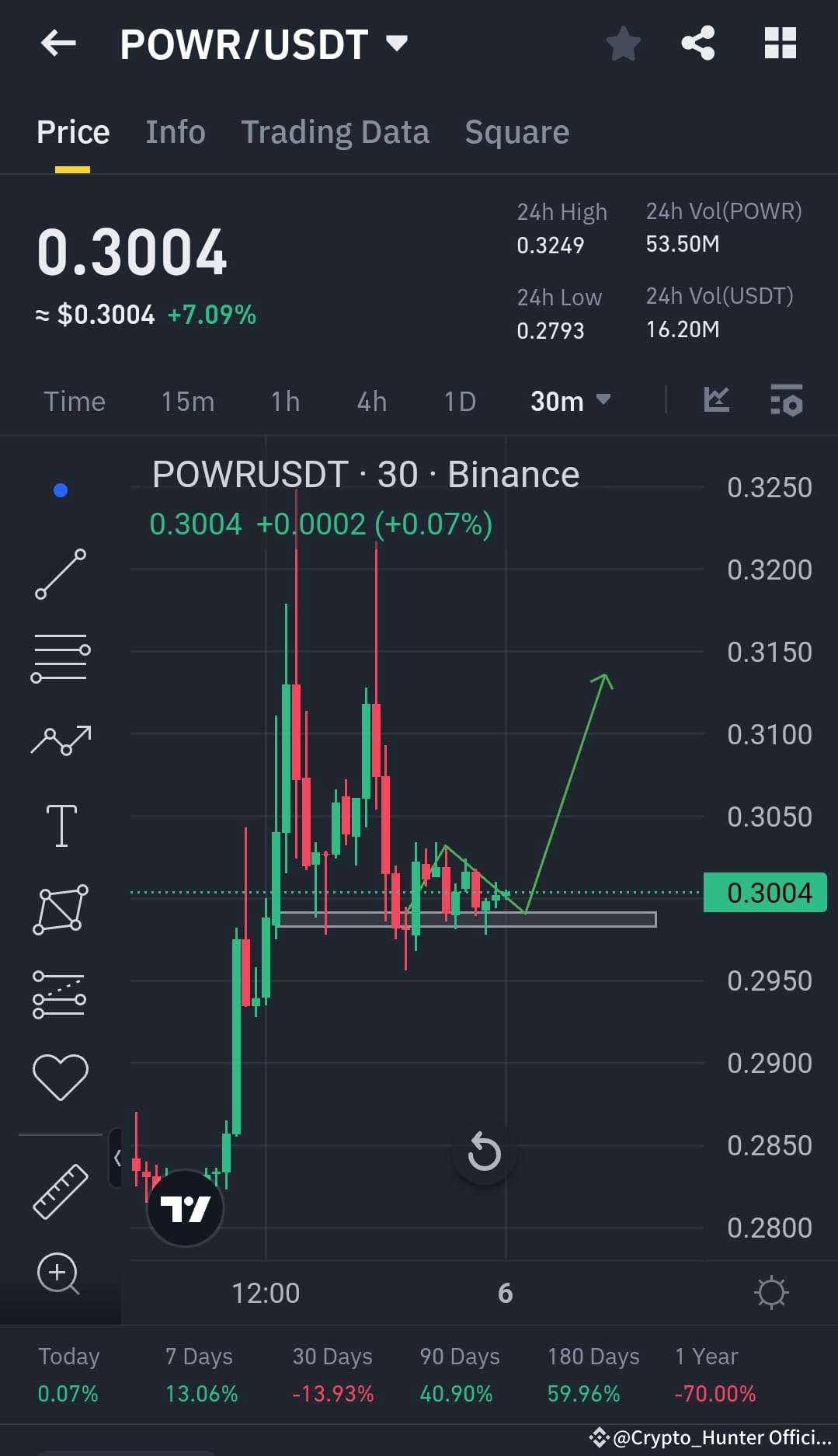Select the XABCD pattern drawing tool
Viewport: 838px width, 1456px height.
(61, 909)
